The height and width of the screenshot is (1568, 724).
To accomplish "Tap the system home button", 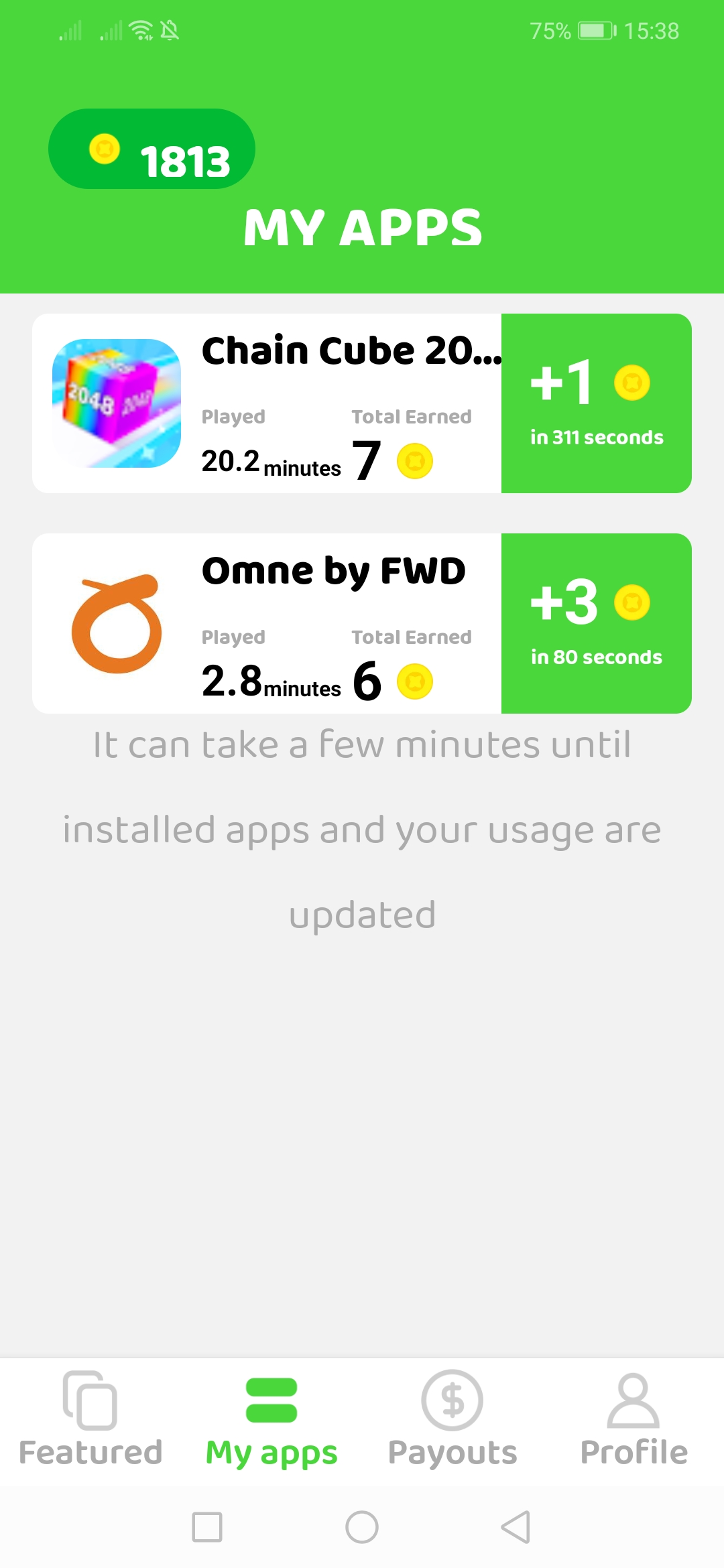I will click(x=362, y=1527).
